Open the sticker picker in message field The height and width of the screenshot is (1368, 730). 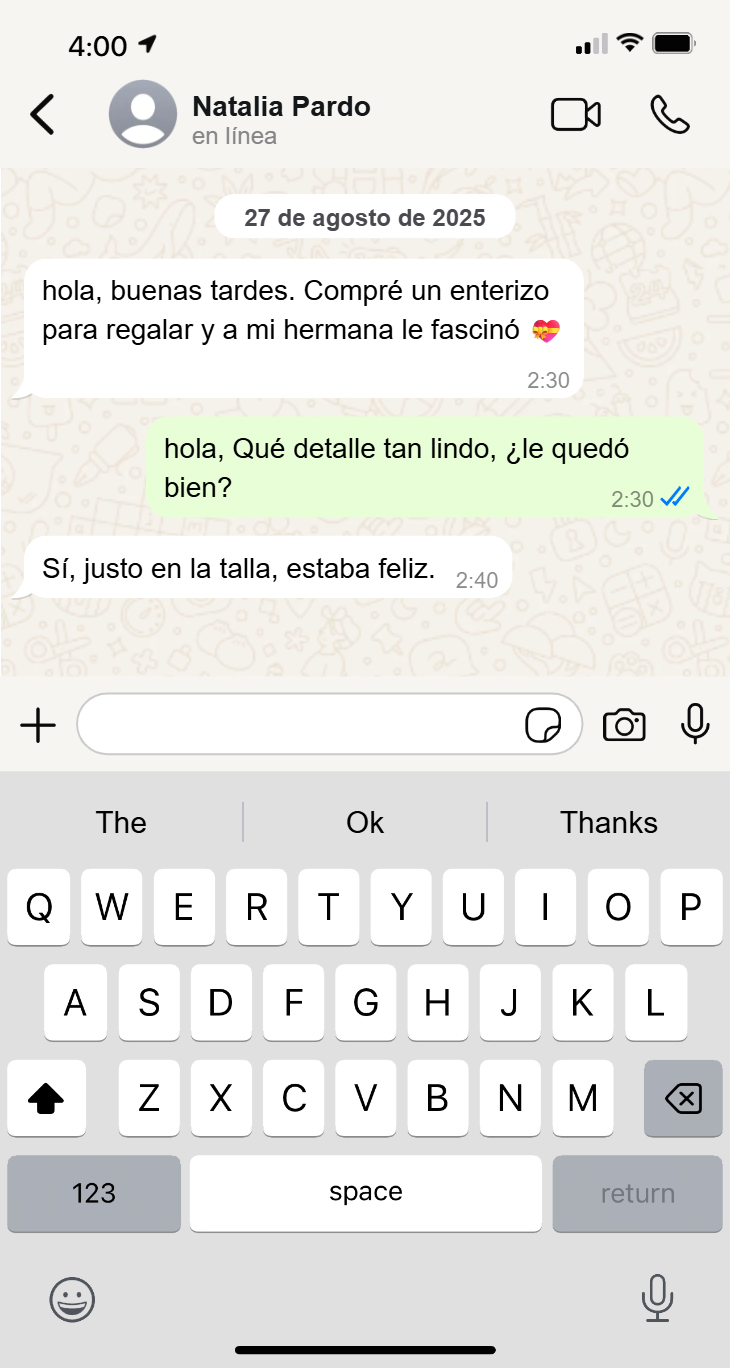click(x=543, y=725)
